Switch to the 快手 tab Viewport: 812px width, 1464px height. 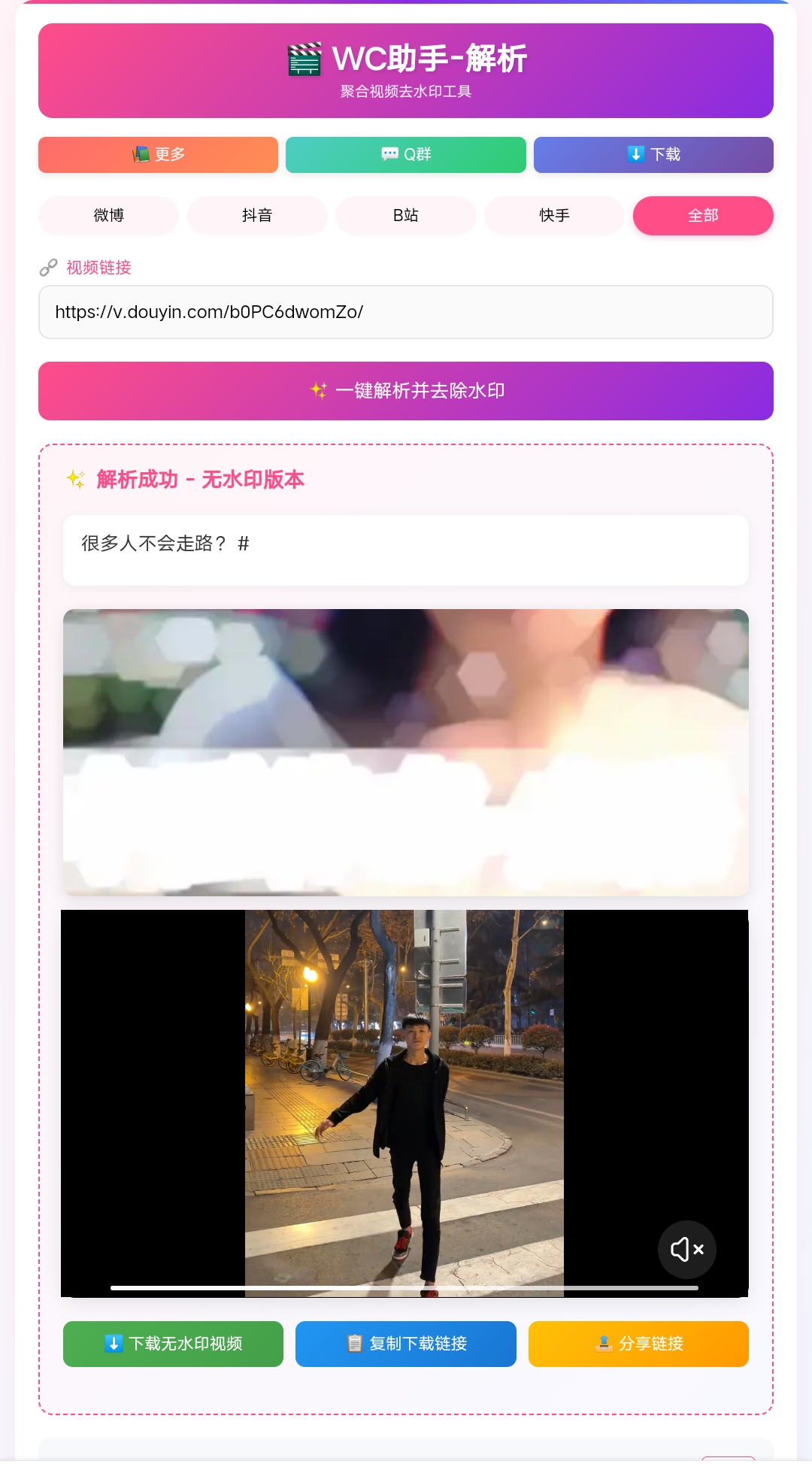[x=554, y=216]
